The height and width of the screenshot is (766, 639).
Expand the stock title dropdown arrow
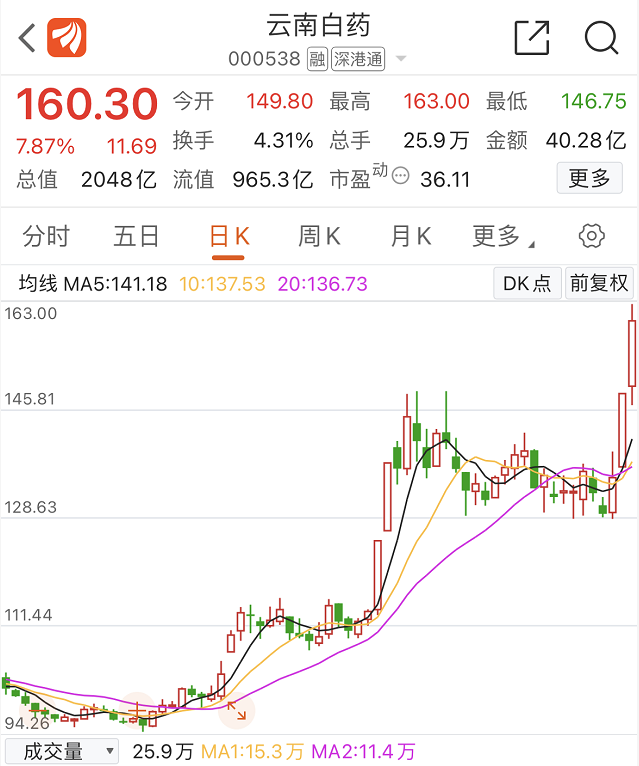401,59
